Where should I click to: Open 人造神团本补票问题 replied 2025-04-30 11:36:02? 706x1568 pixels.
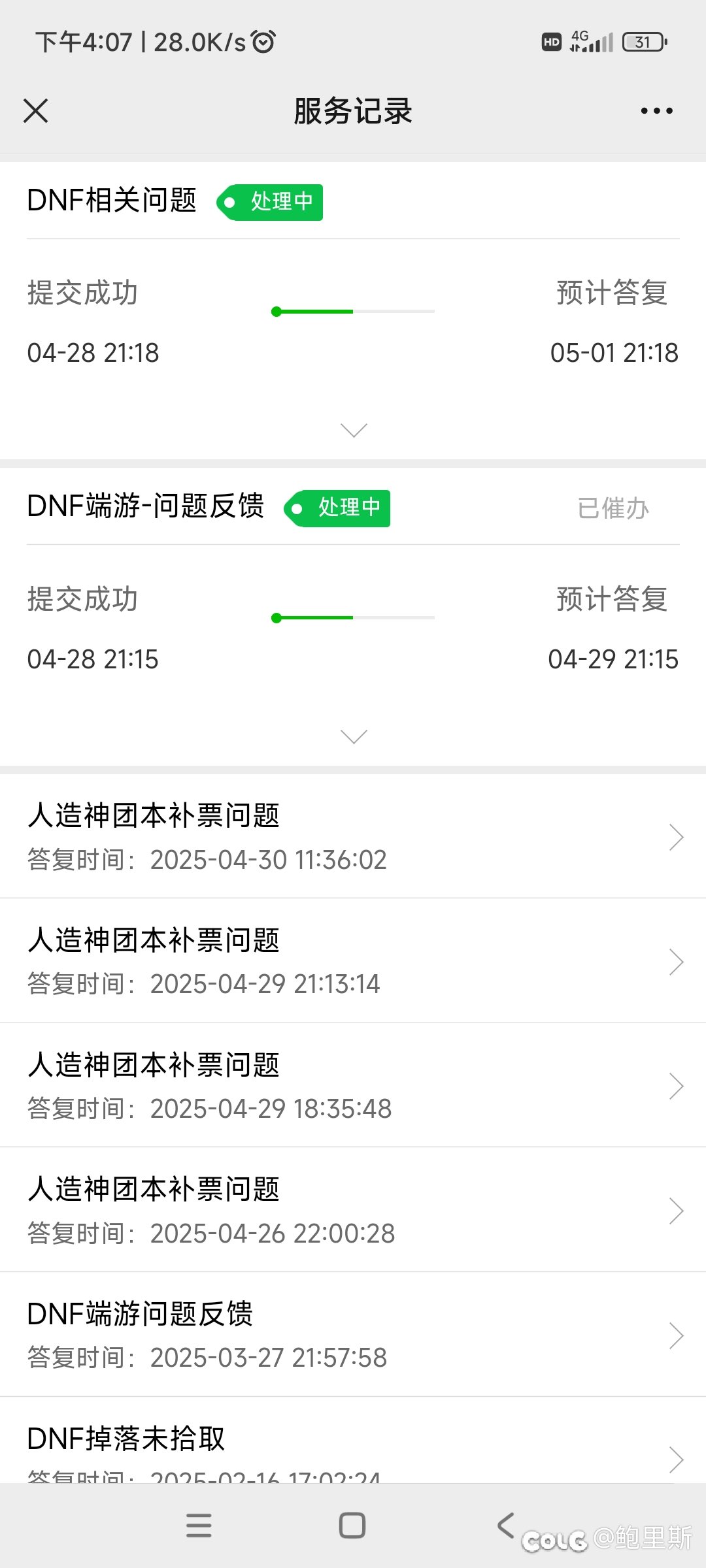pyautogui.click(x=353, y=837)
